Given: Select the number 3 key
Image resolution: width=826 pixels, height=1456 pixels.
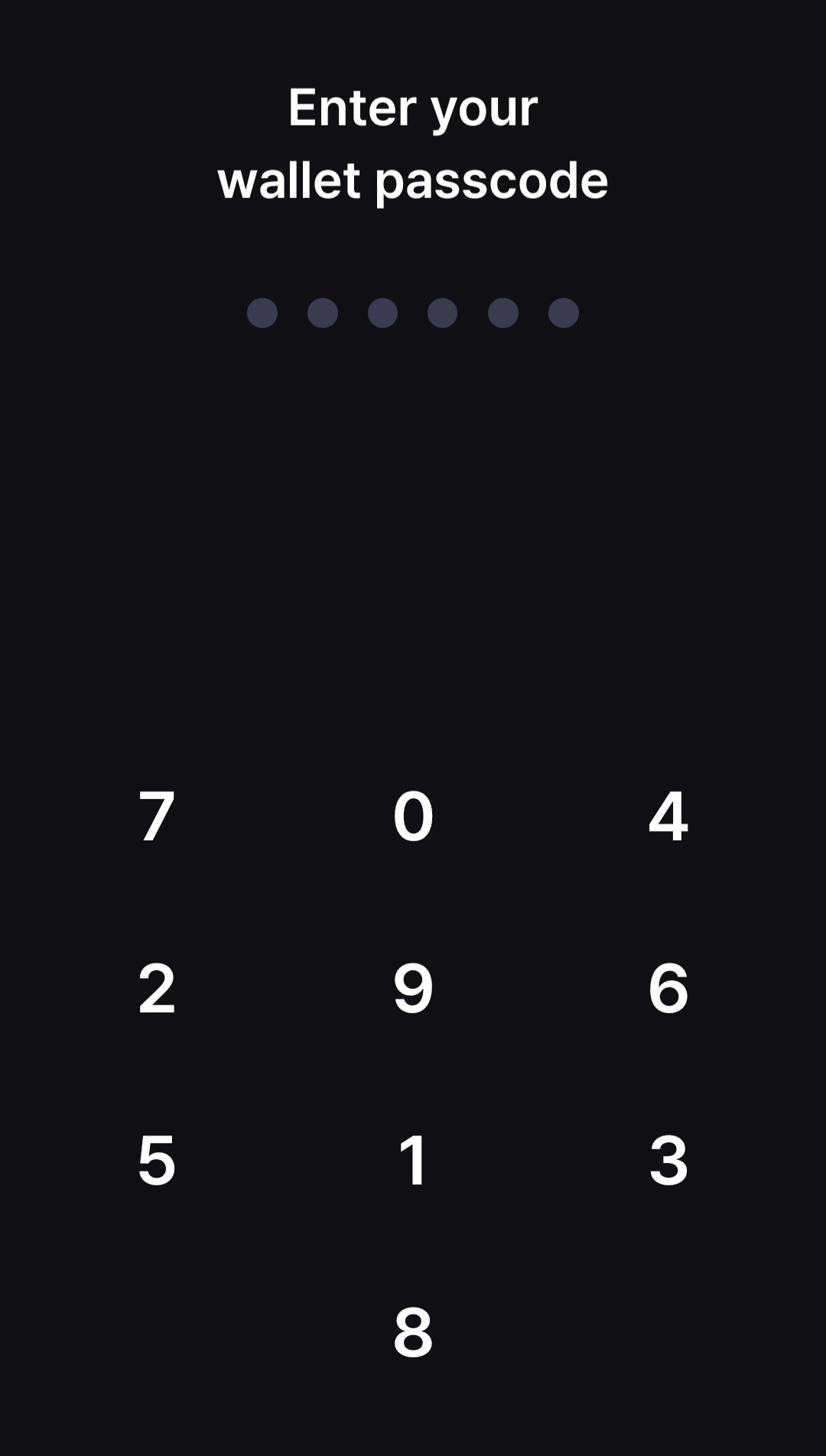Looking at the screenshot, I should [x=668, y=1161].
